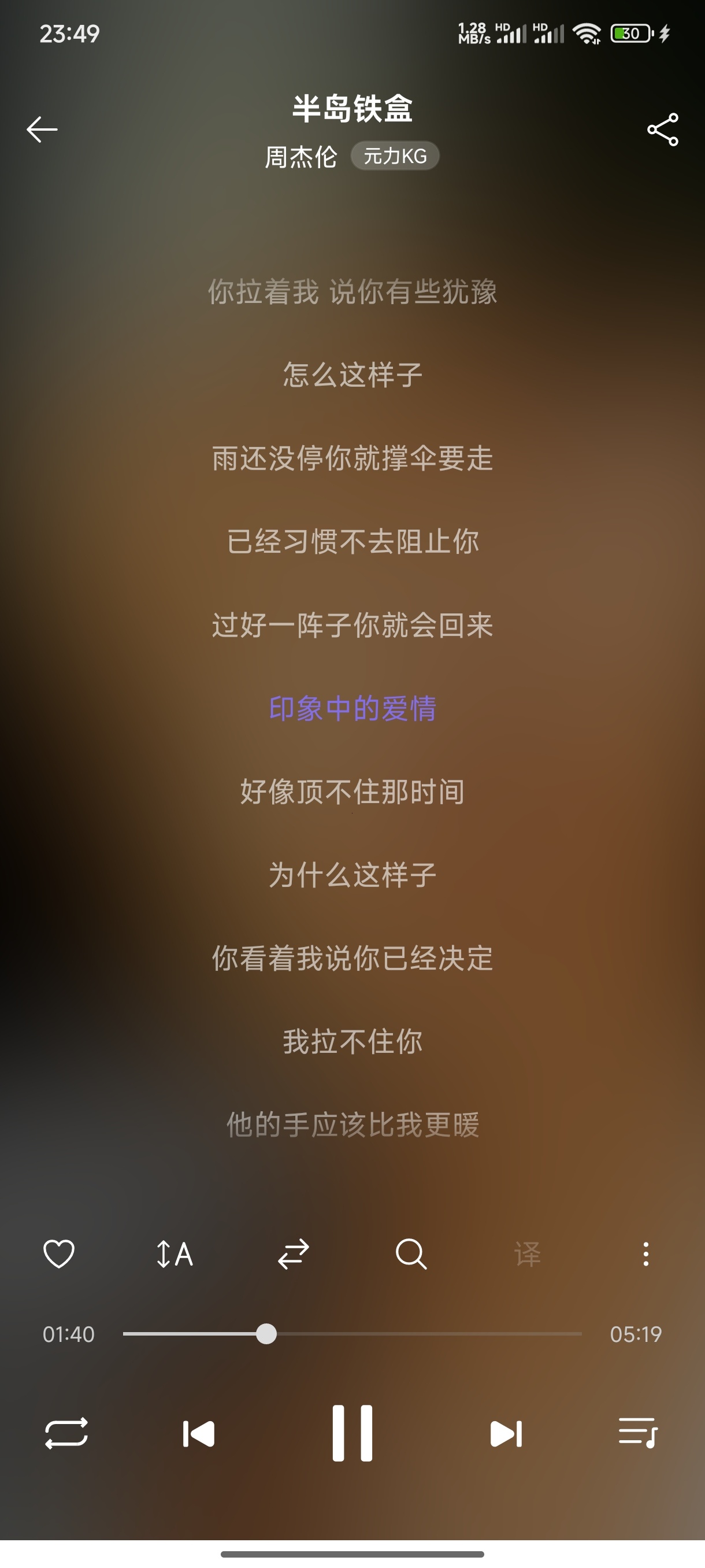Toggle lyric translation 译
The image size is (705, 1568).
pos(527,1254)
